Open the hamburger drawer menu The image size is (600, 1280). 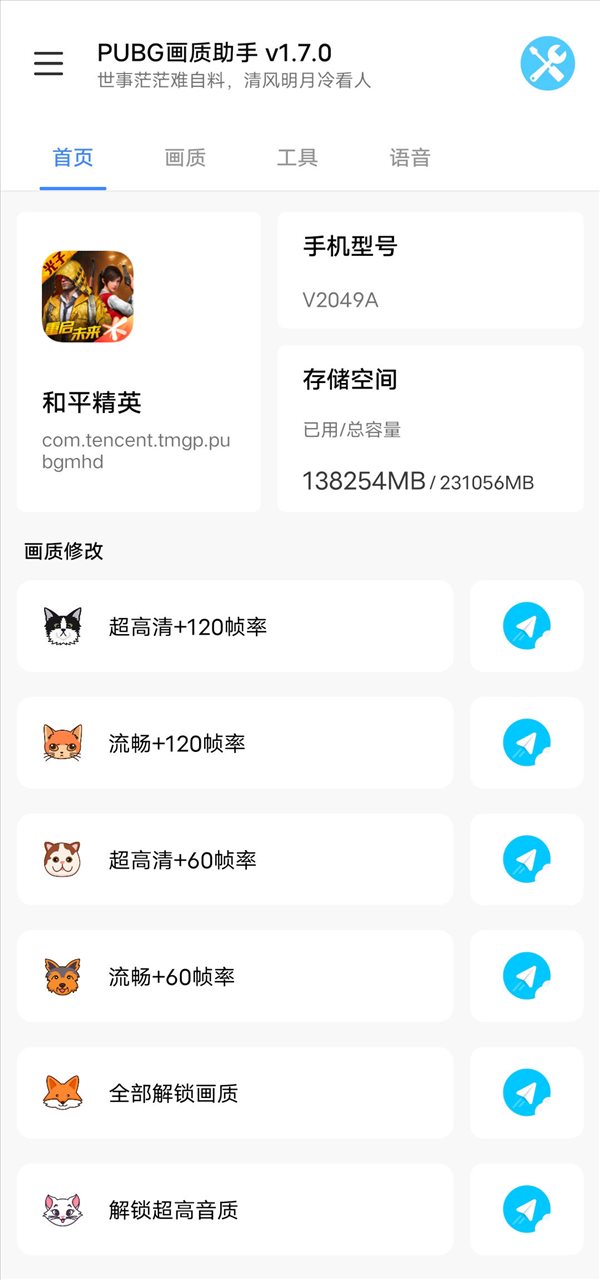(48, 64)
